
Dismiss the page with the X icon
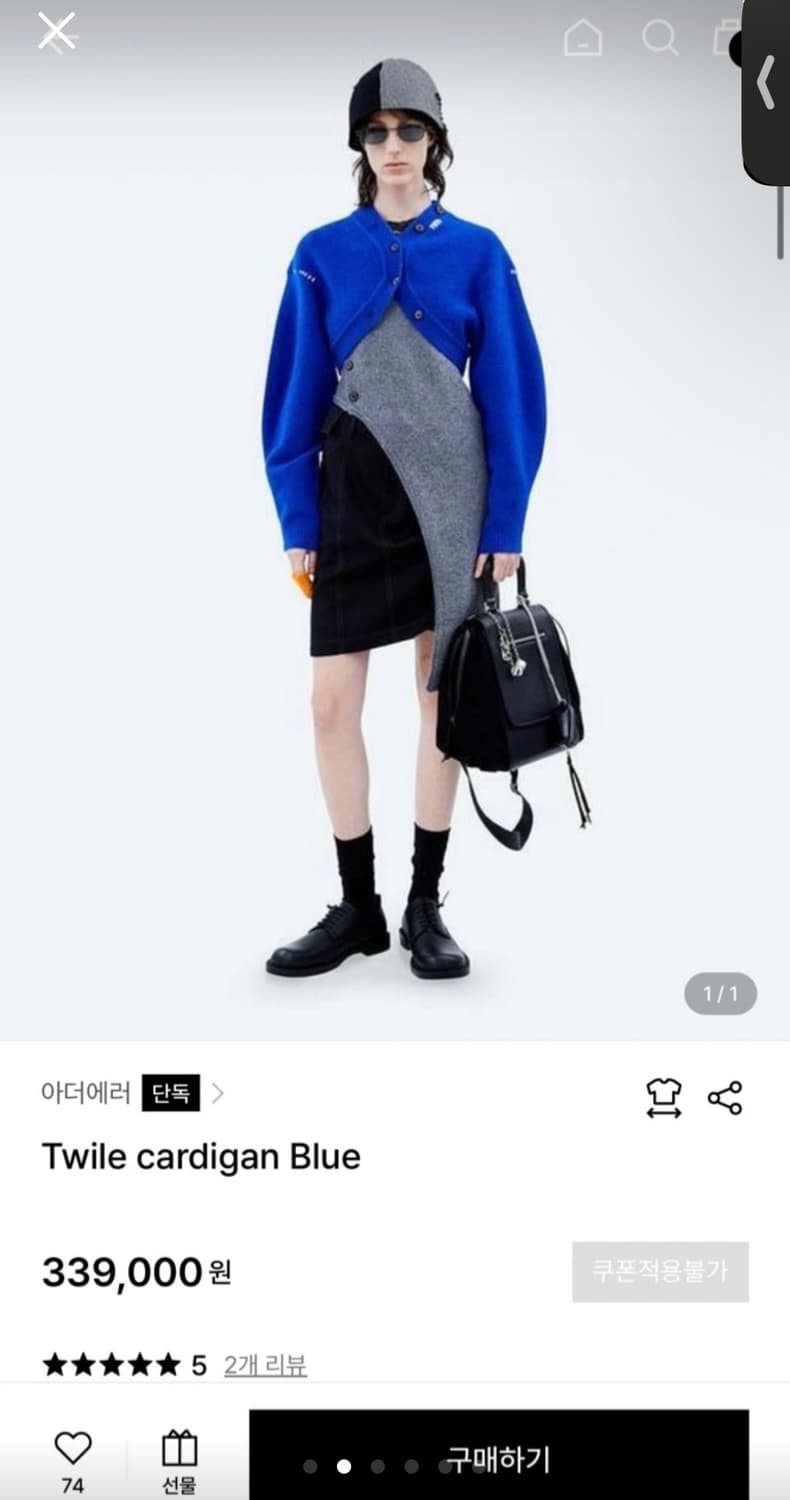[57, 30]
